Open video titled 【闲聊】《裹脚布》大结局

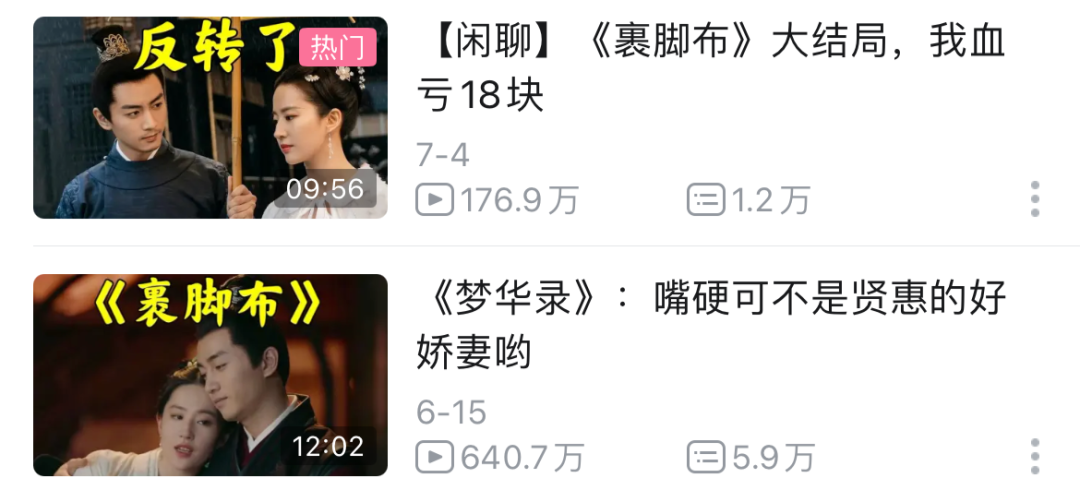(x=710, y=70)
